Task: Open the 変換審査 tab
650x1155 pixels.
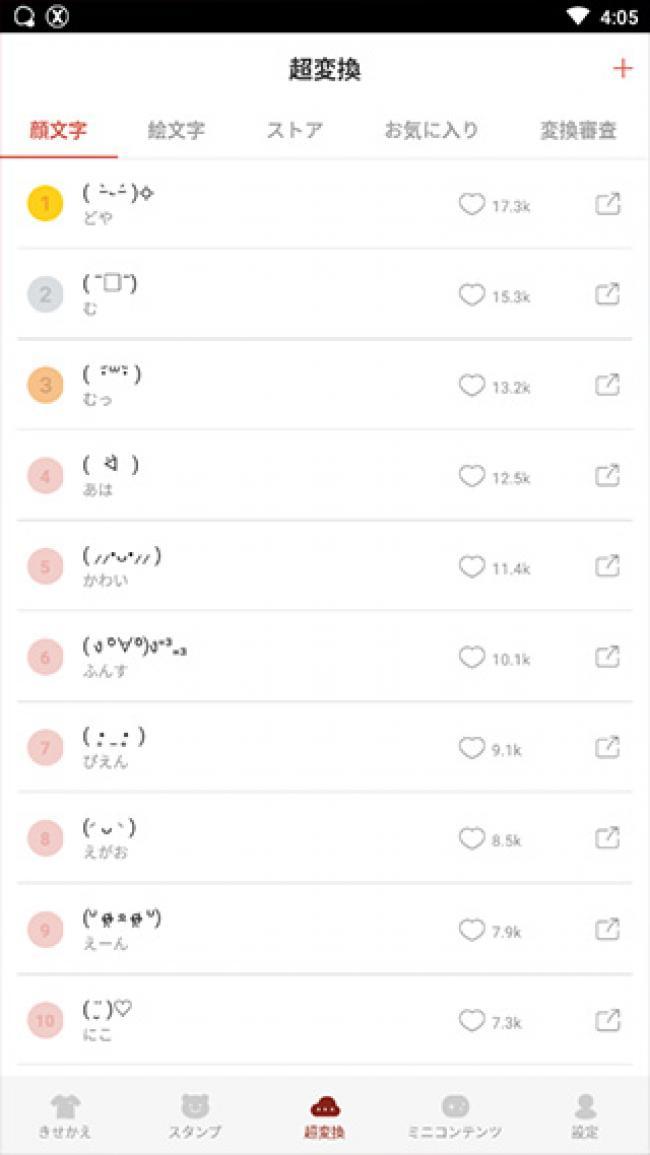Action: tap(578, 131)
